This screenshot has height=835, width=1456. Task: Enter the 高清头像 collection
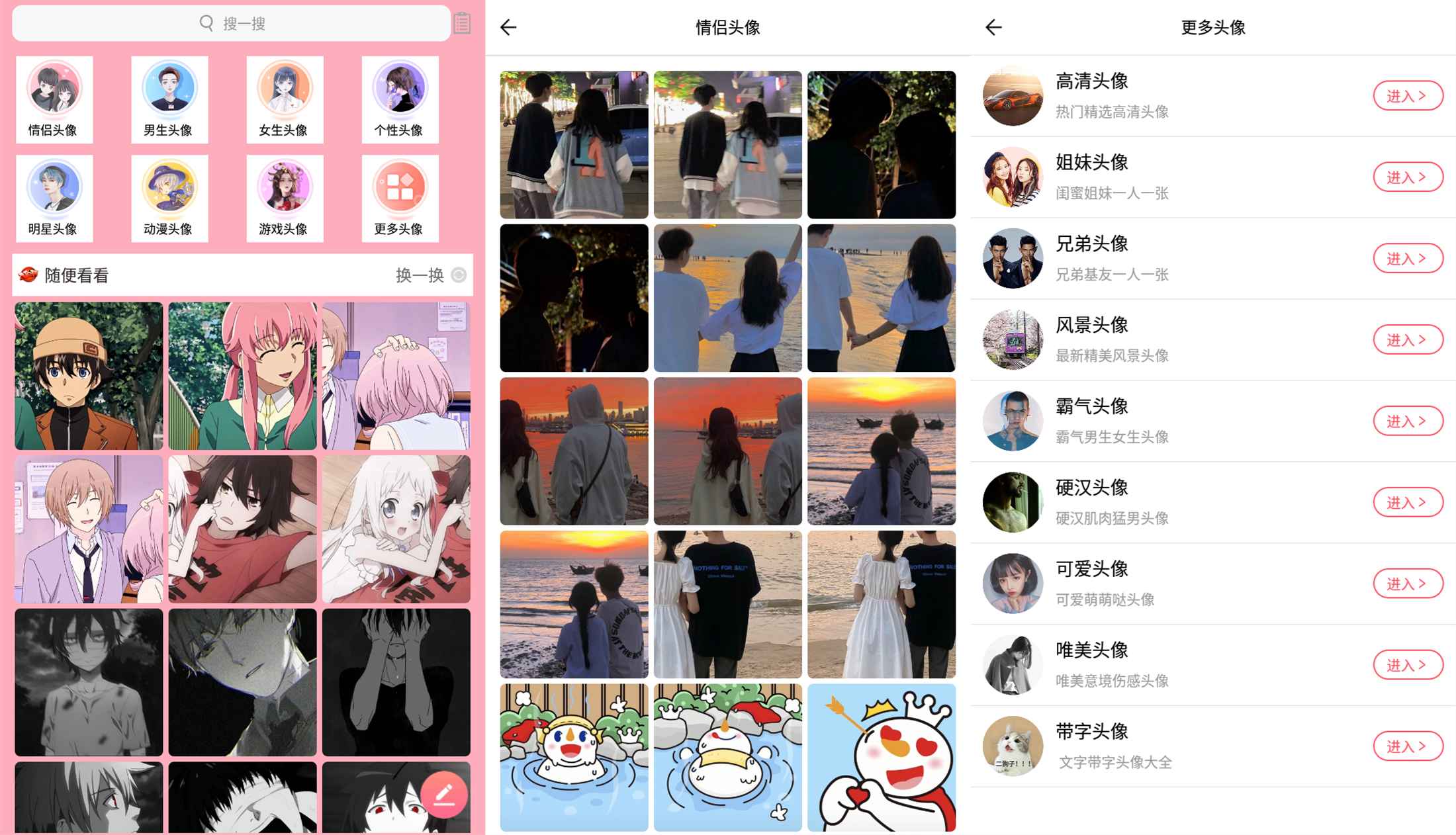click(x=1407, y=96)
